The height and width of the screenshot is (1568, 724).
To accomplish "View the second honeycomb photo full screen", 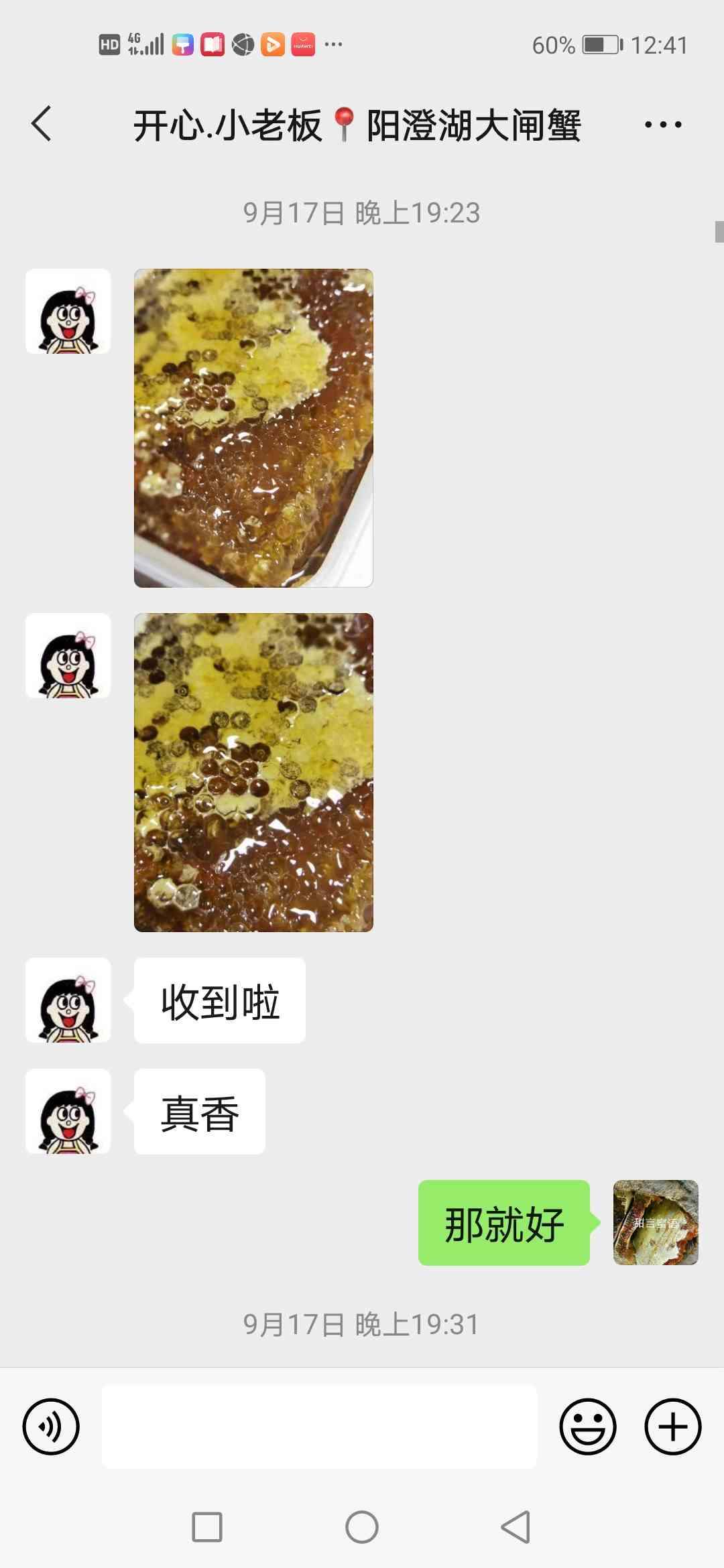I will click(253, 772).
